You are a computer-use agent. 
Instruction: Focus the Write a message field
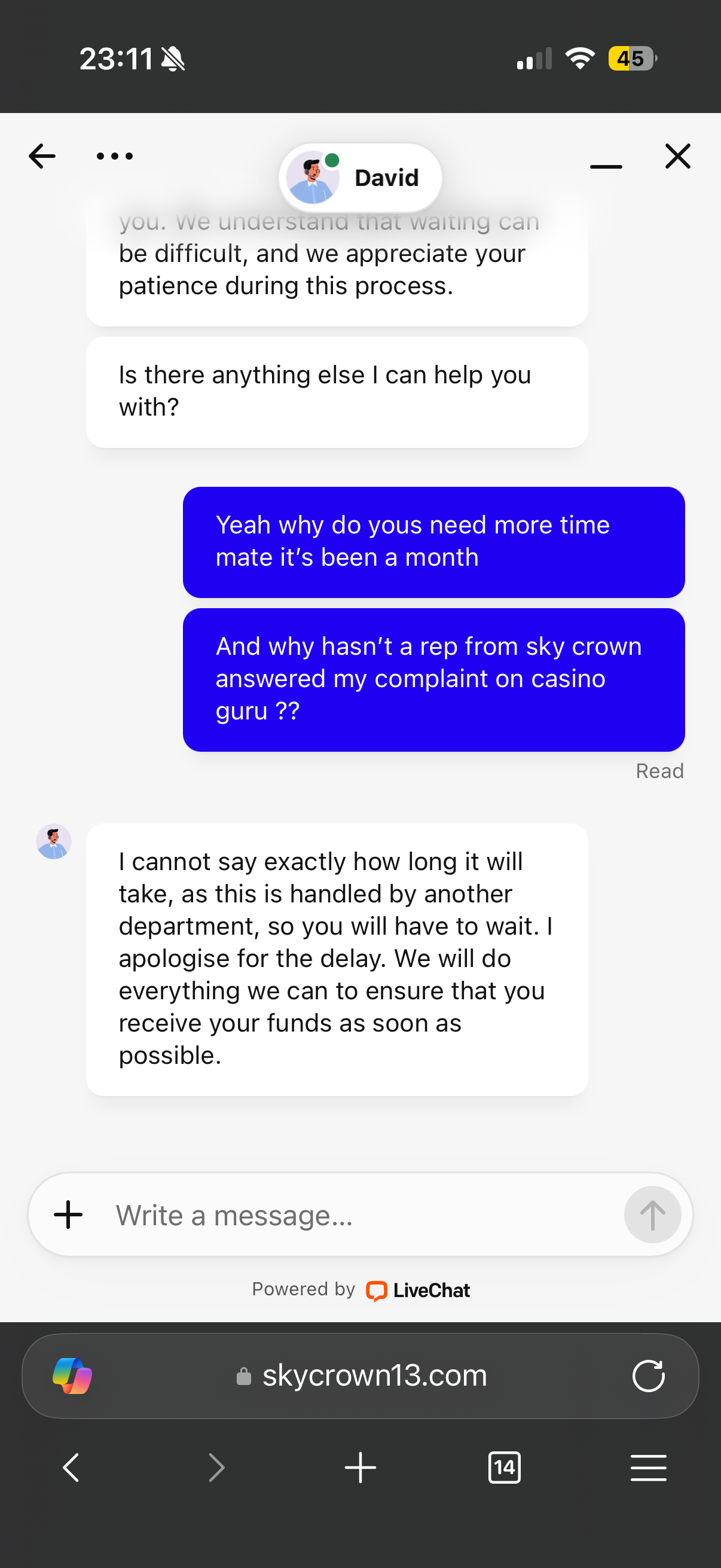pyautogui.click(x=359, y=1215)
